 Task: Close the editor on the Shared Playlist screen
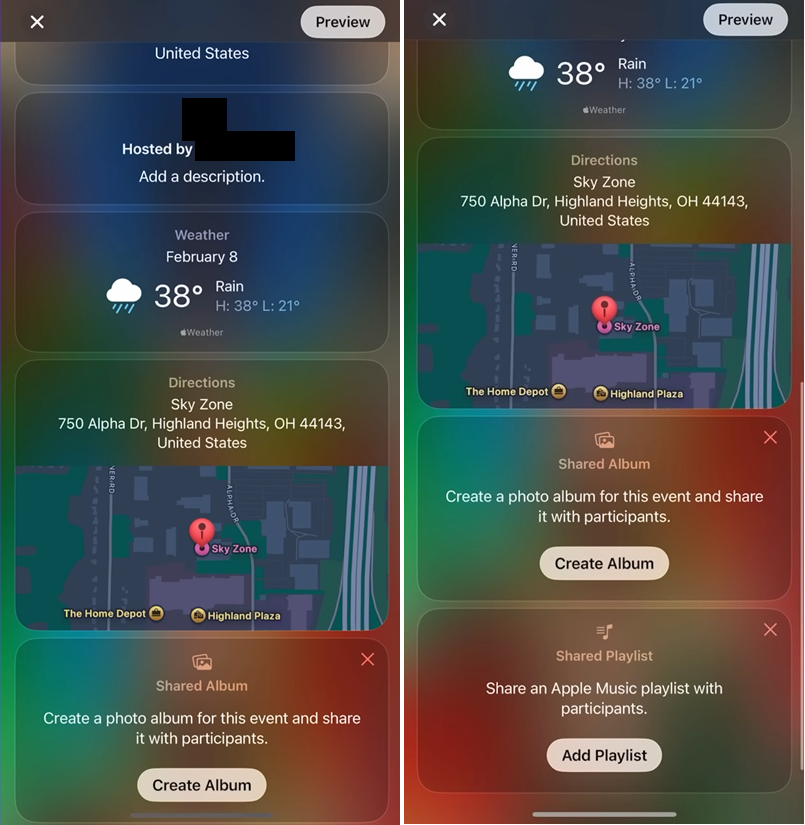point(439,20)
